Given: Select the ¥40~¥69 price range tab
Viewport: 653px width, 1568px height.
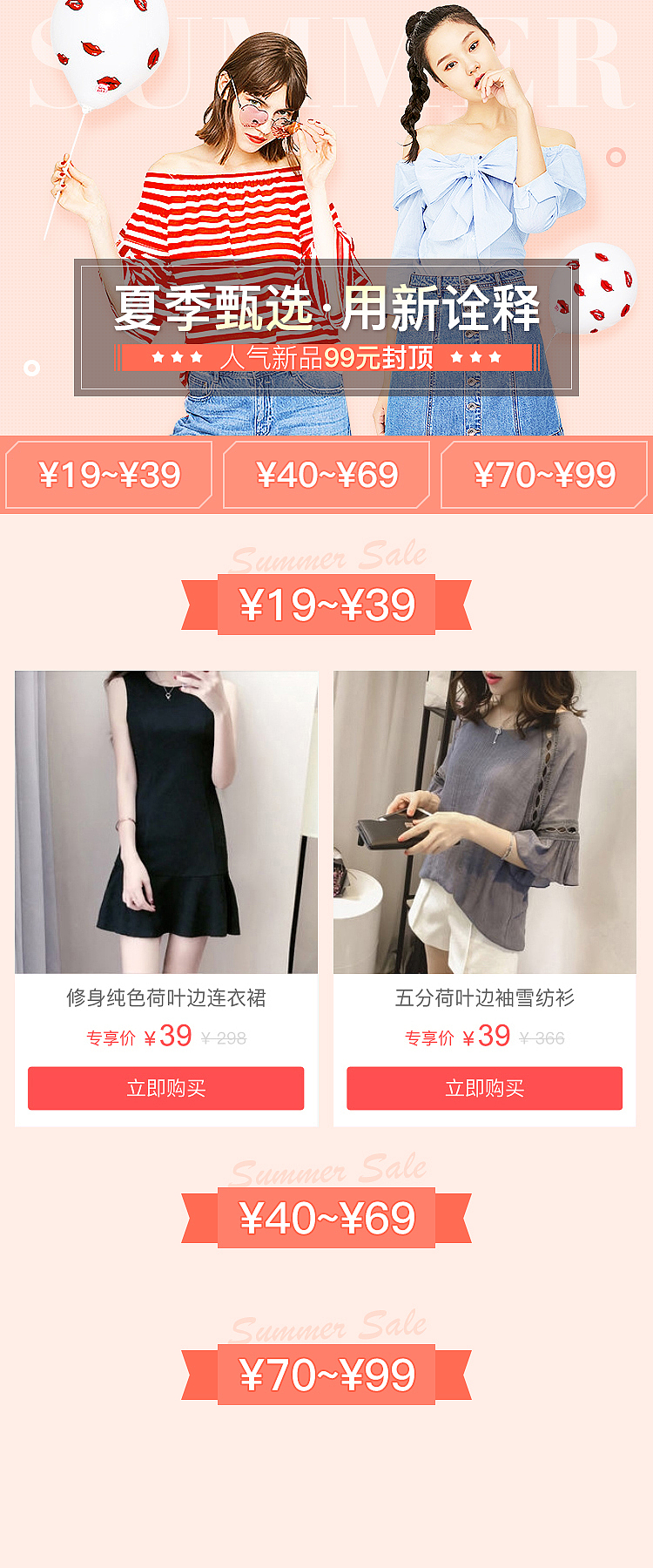Looking at the screenshot, I should (326, 475).
